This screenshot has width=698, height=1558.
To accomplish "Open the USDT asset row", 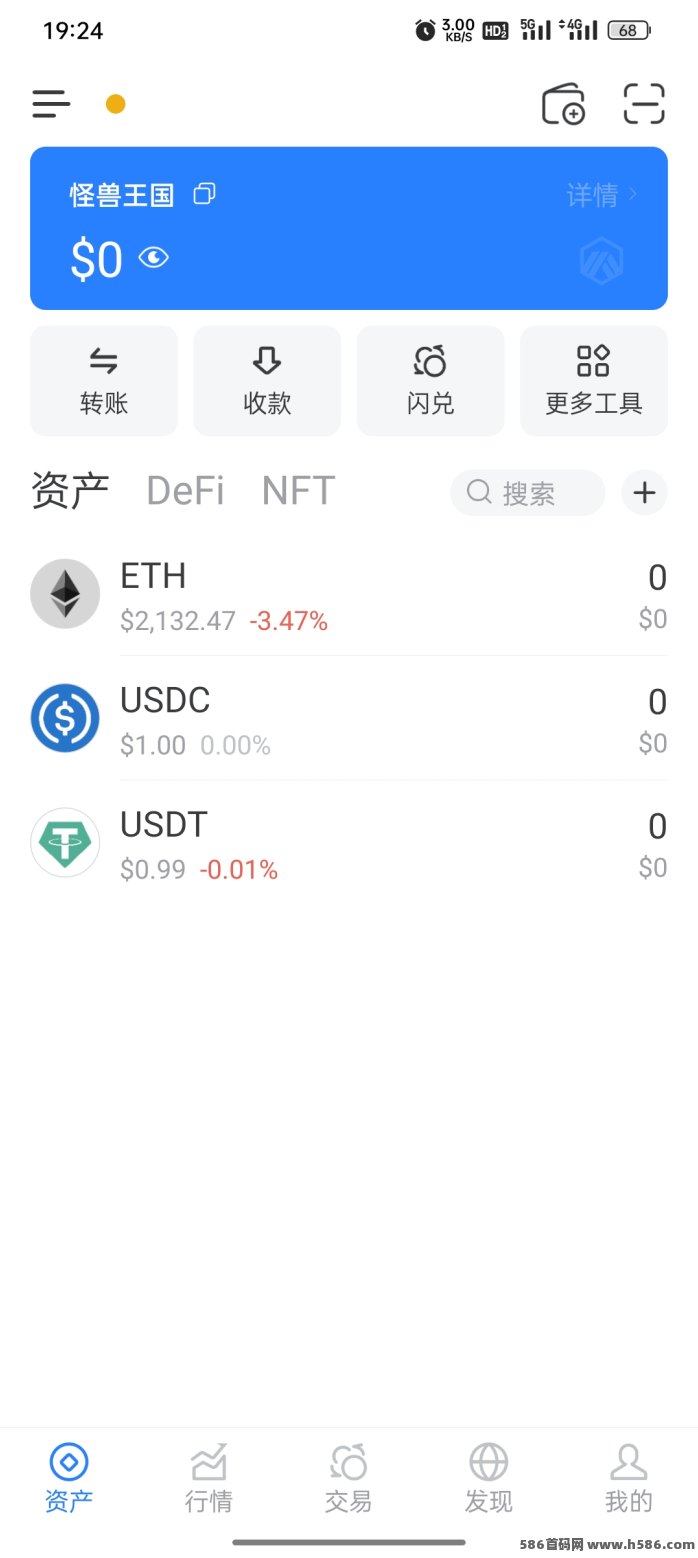I will click(349, 842).
